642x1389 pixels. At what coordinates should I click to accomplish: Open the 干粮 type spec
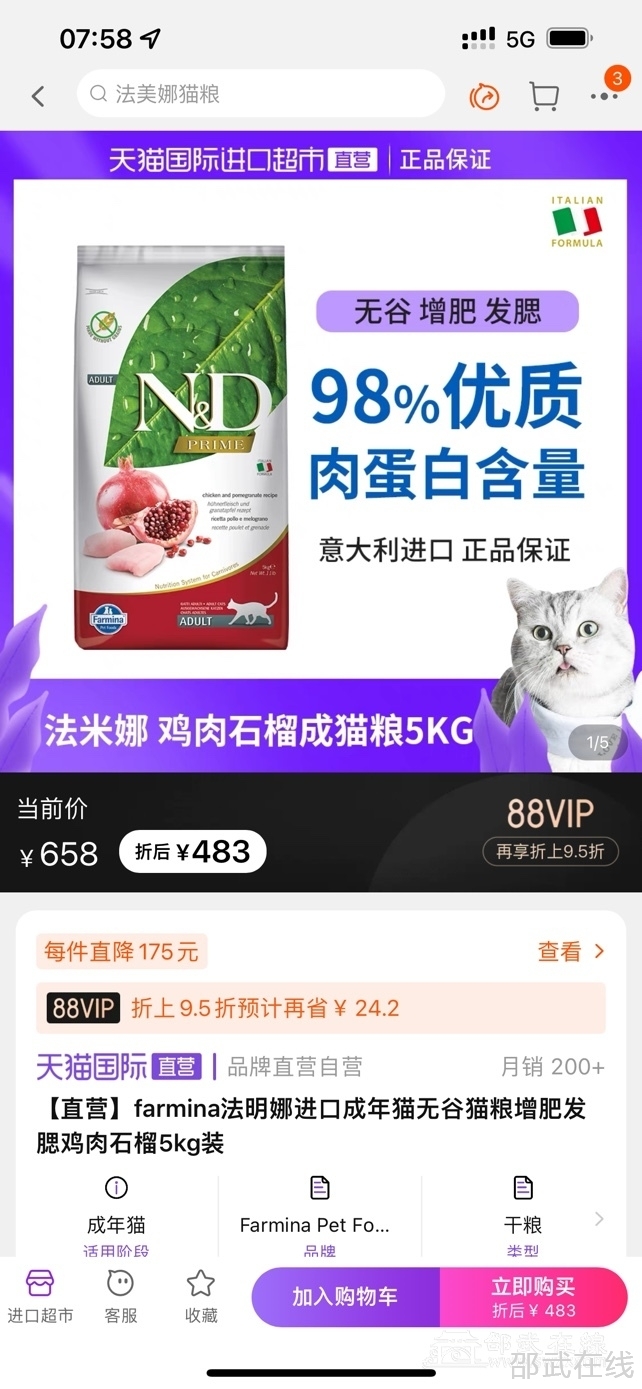pos(522,1212)
